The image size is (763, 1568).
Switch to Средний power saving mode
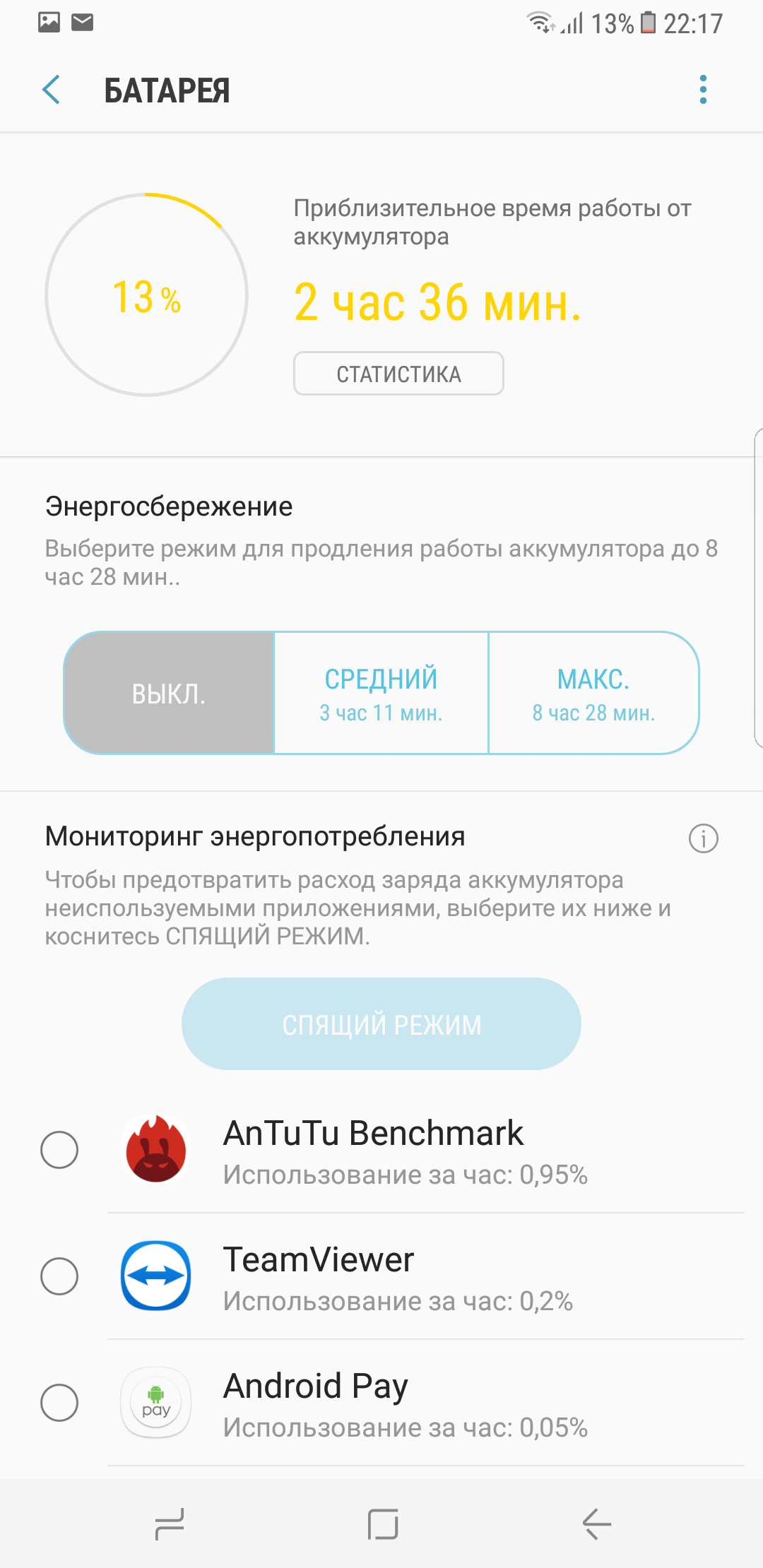click(x=381, y=694)
